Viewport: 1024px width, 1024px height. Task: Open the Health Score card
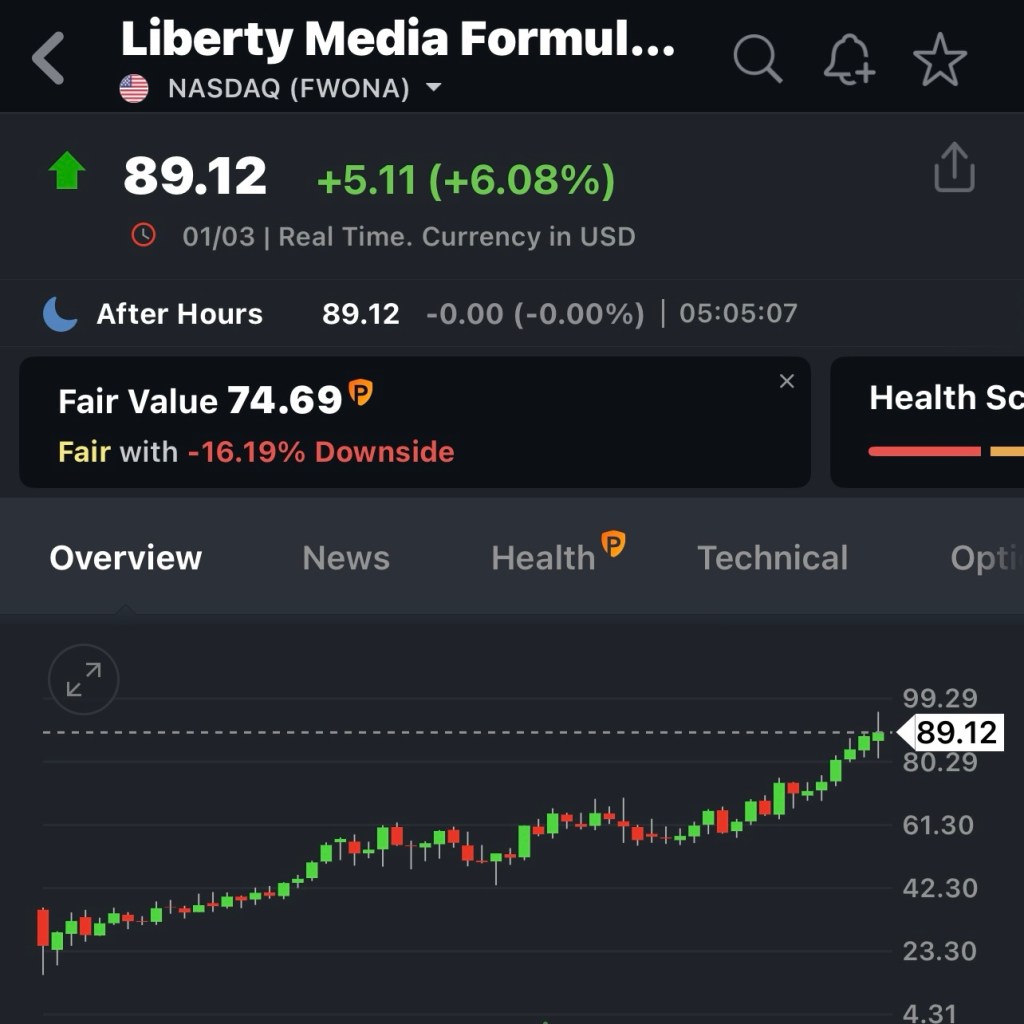pos(930,422)
